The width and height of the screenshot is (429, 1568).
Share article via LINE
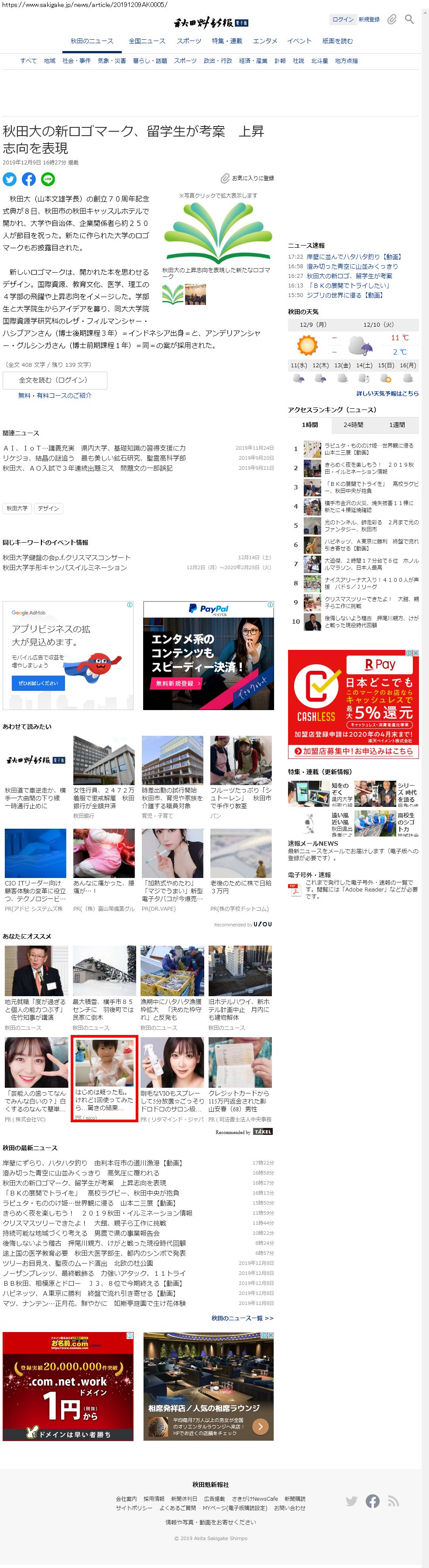coord(48,179)
